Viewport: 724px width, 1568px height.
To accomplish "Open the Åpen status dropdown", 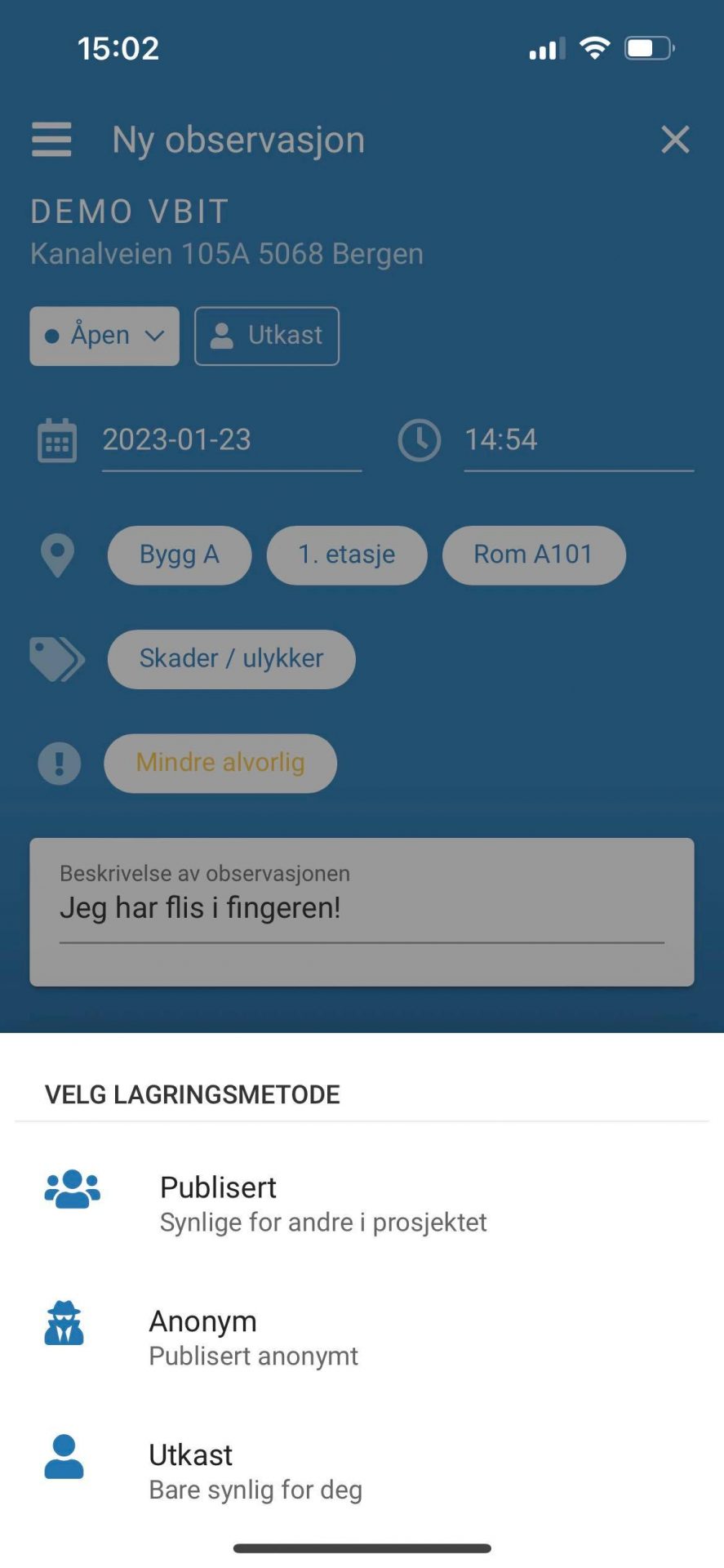I will point(104,336).
